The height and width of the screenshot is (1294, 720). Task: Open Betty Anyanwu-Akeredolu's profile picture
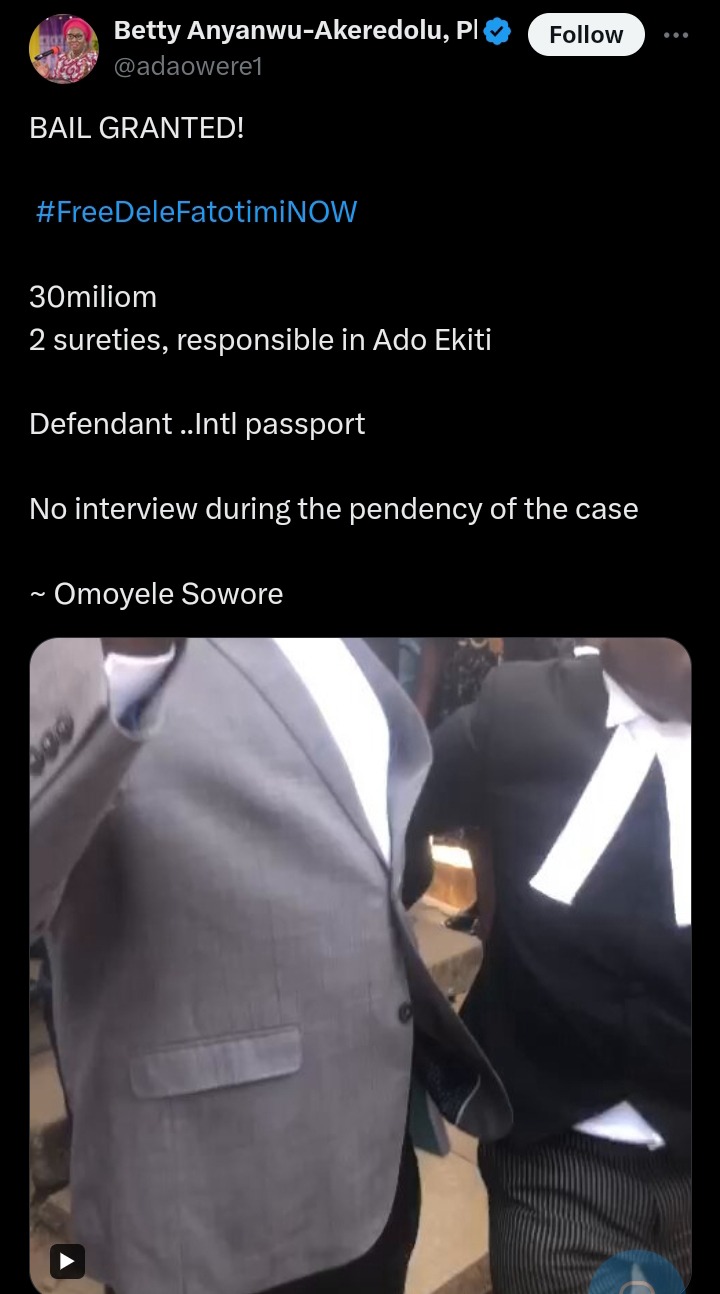tap(64, 48)
